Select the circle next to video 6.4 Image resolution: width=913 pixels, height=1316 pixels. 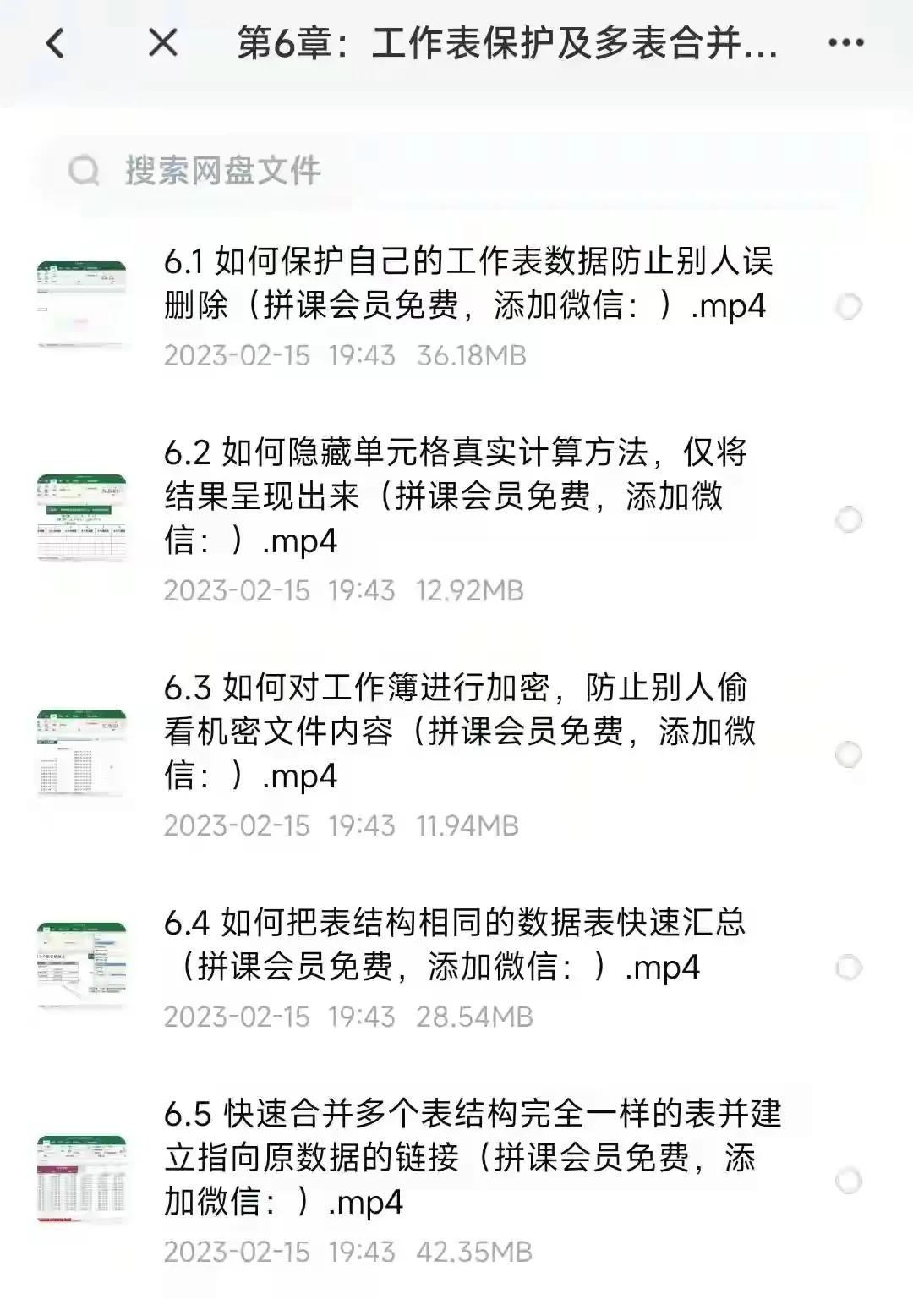pyautogui.click(x=848, y=967)
